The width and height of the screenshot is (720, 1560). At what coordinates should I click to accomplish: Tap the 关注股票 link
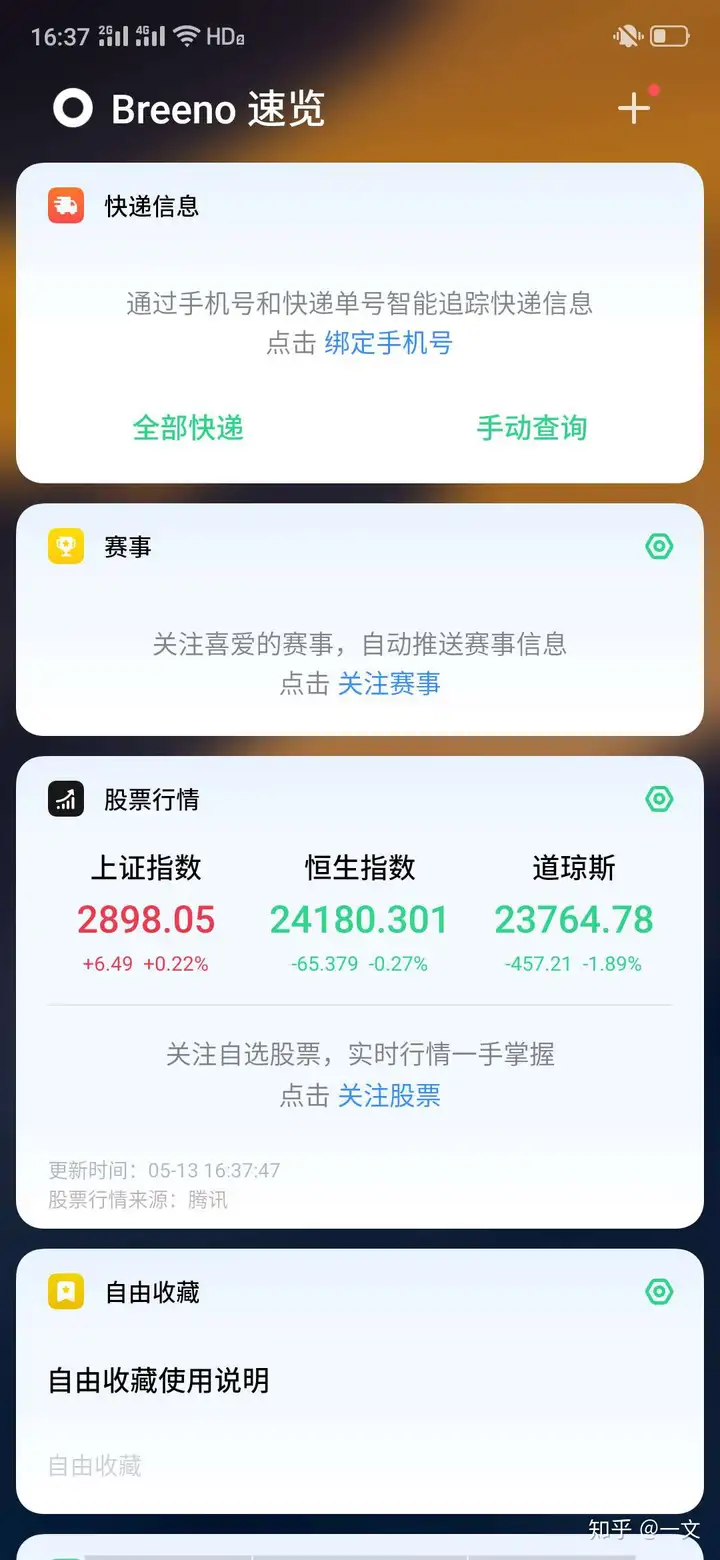pos(389,1096)
